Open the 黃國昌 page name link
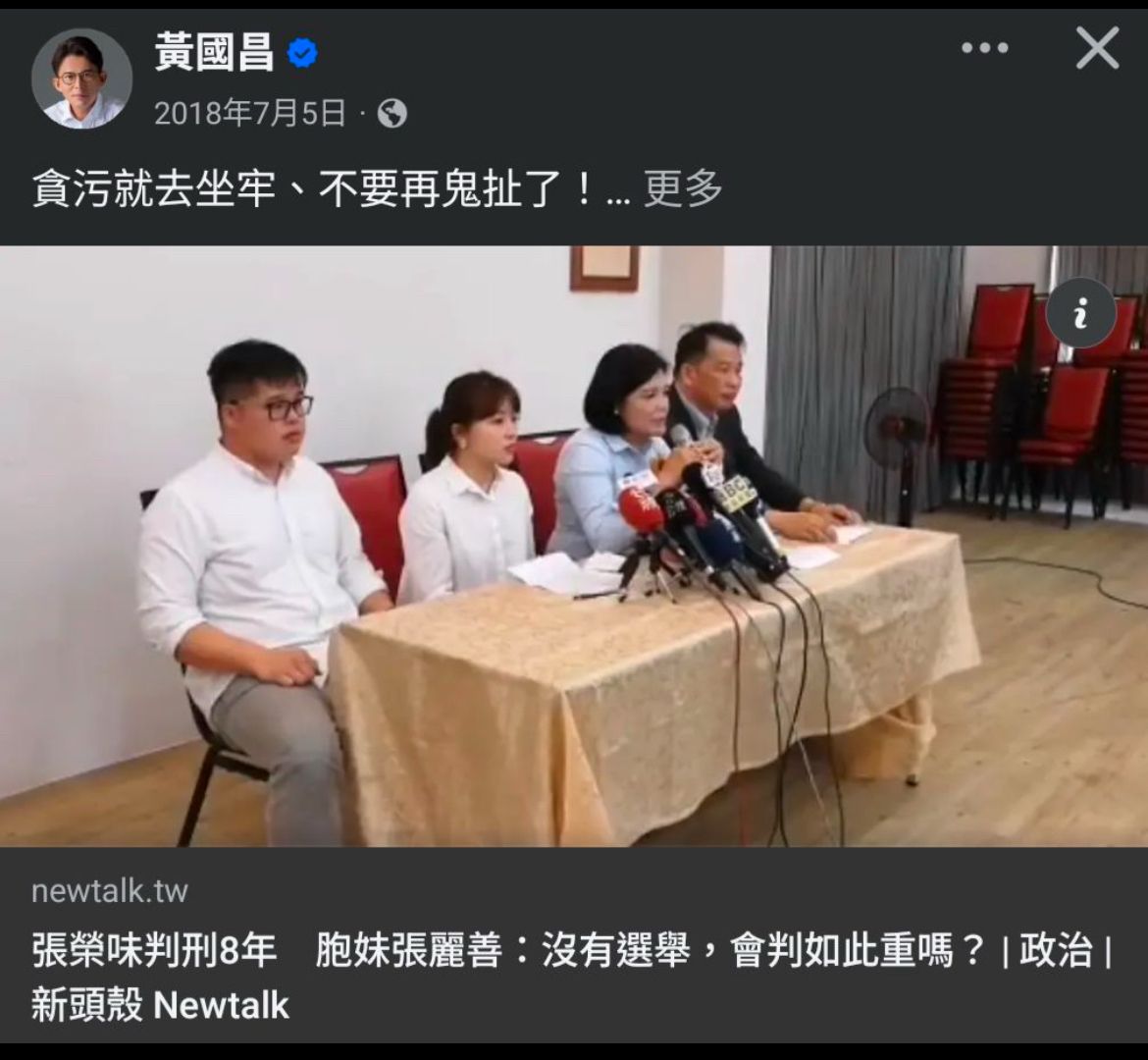The width and height of the screenshot is (1148, 1060). click(214, 52)
